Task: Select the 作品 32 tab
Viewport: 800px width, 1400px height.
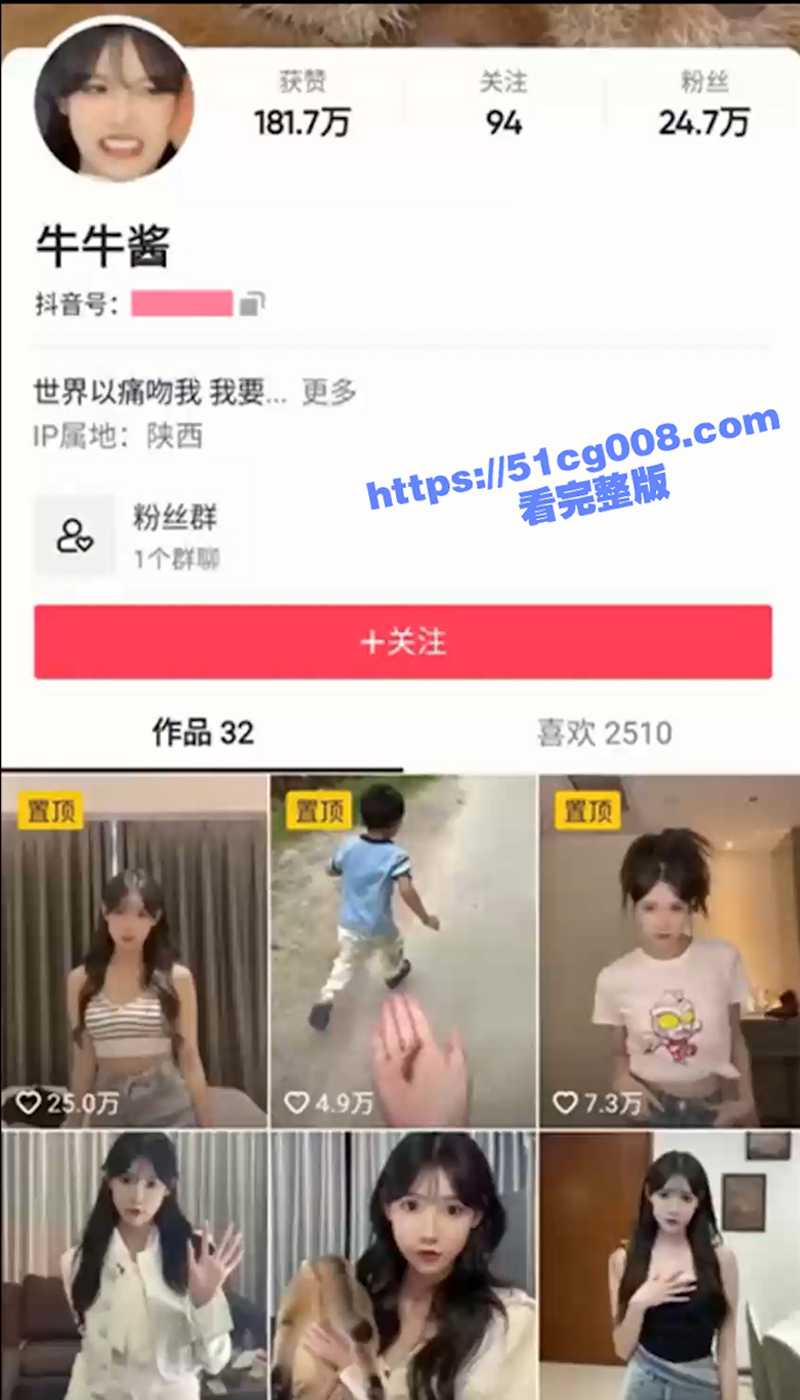Action: (x=203, y=733)
